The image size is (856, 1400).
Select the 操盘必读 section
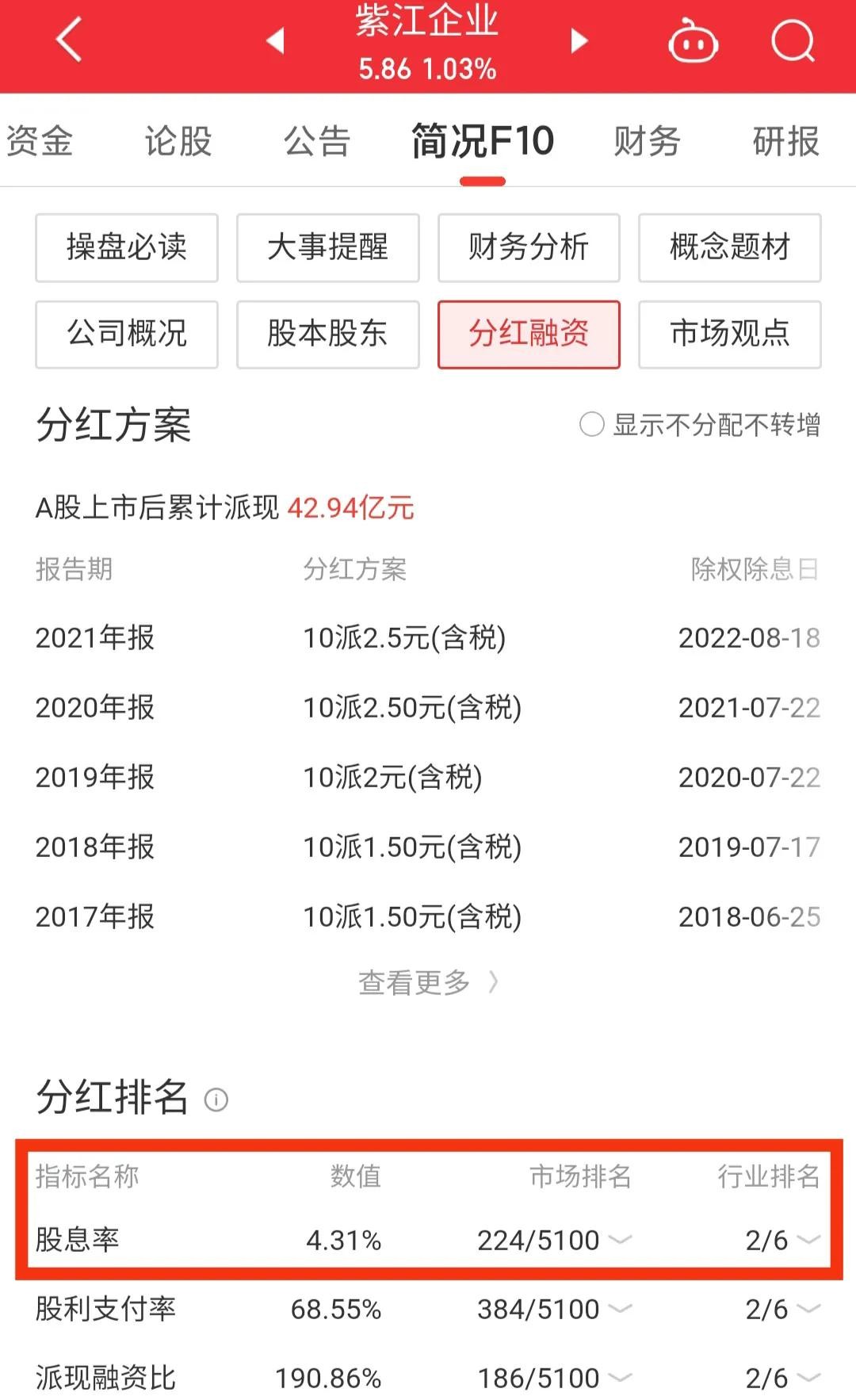[127, 247]
